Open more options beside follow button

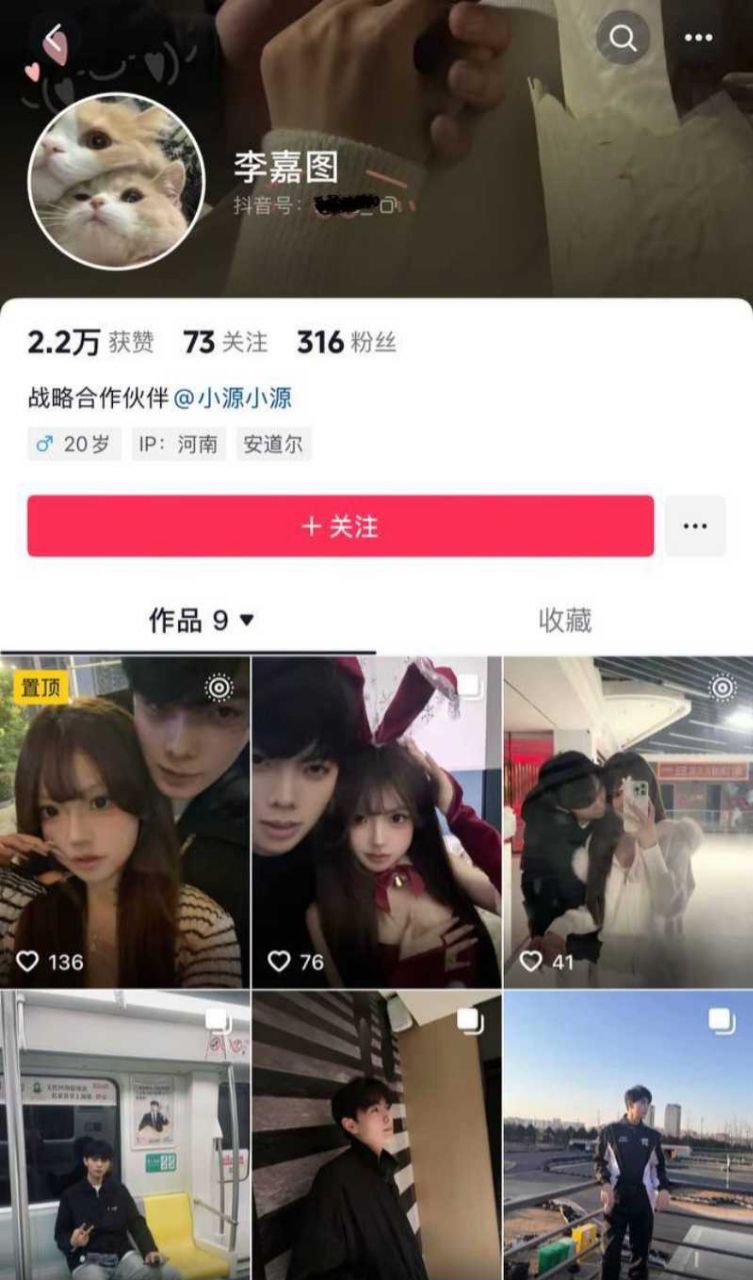pyautogui.click(x=695, y=526)
